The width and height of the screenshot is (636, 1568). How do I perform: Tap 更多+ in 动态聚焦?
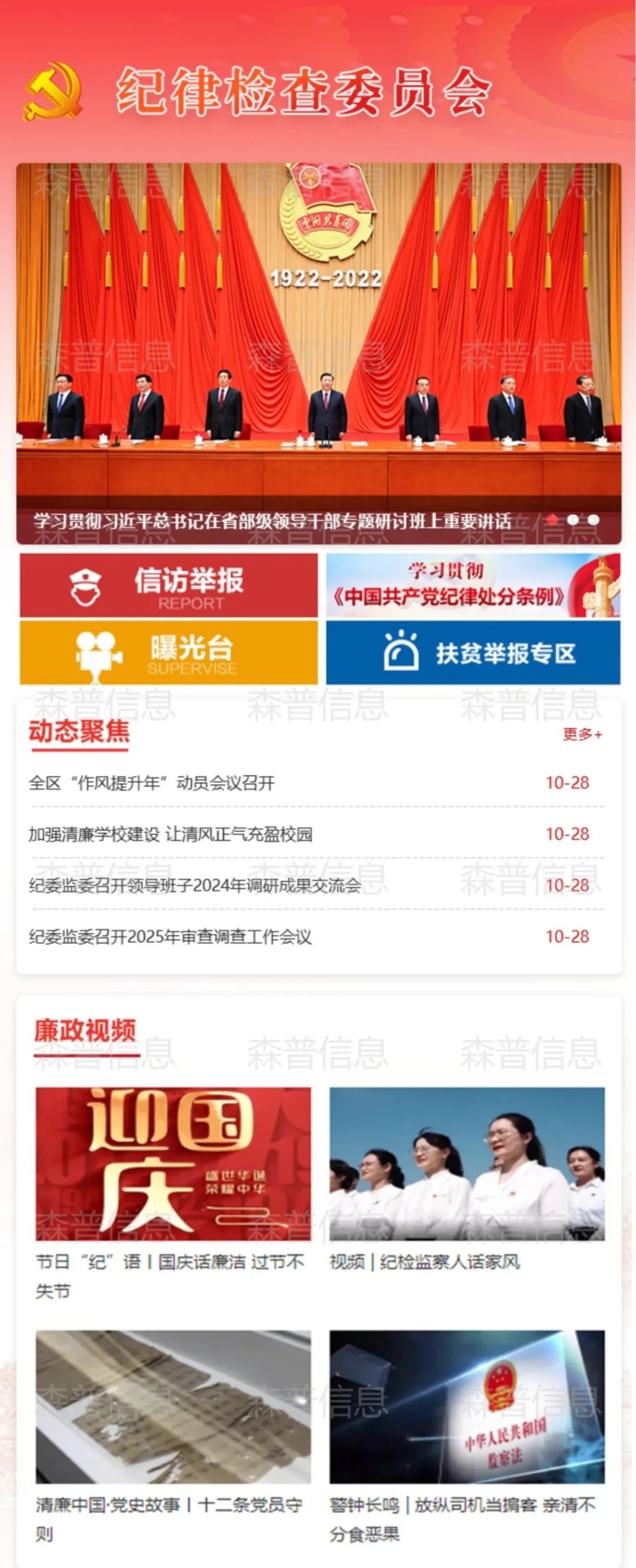pos(582,734)
